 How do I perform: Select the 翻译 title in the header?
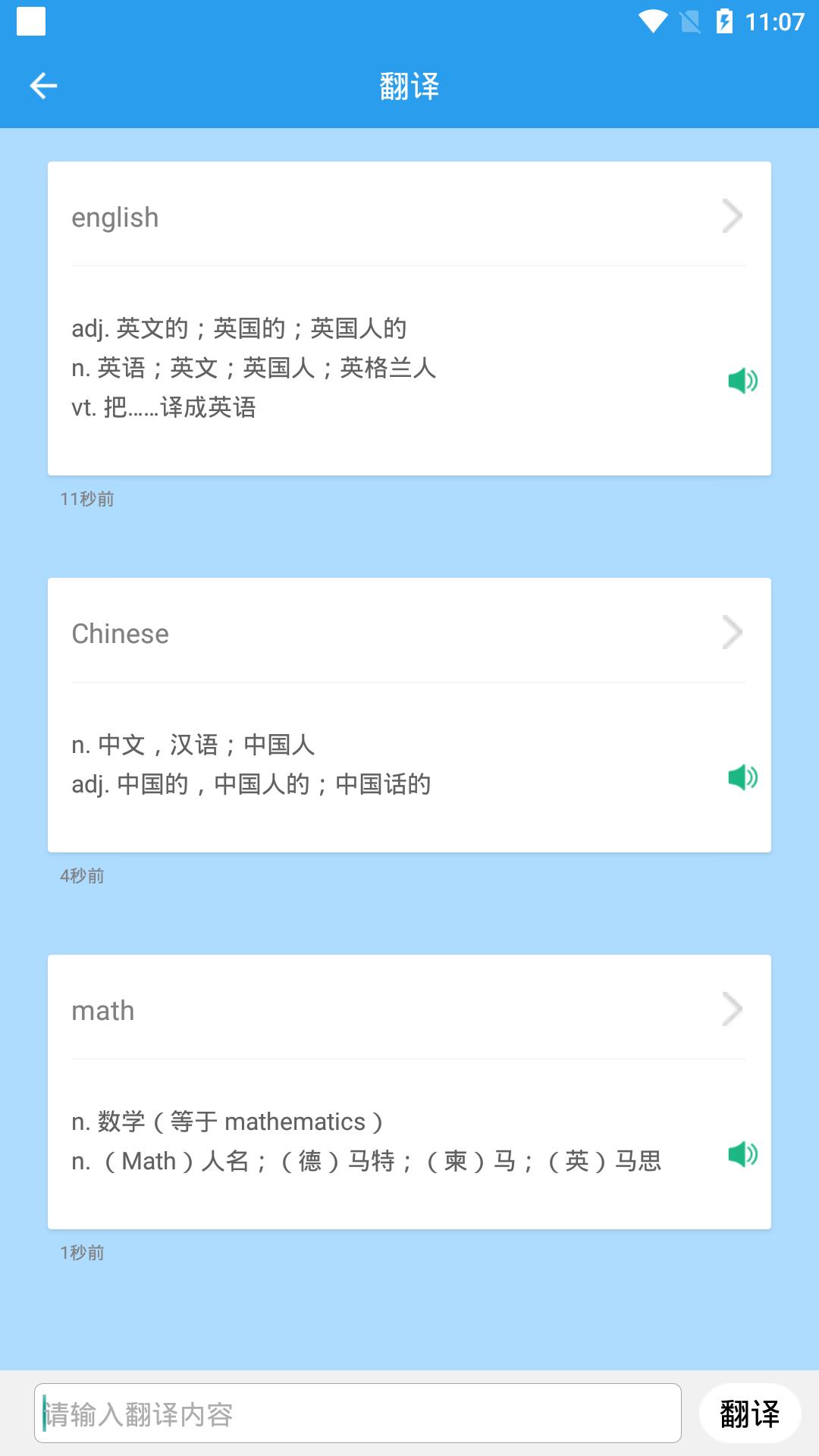pyautogui.click(x=409, y=85)
